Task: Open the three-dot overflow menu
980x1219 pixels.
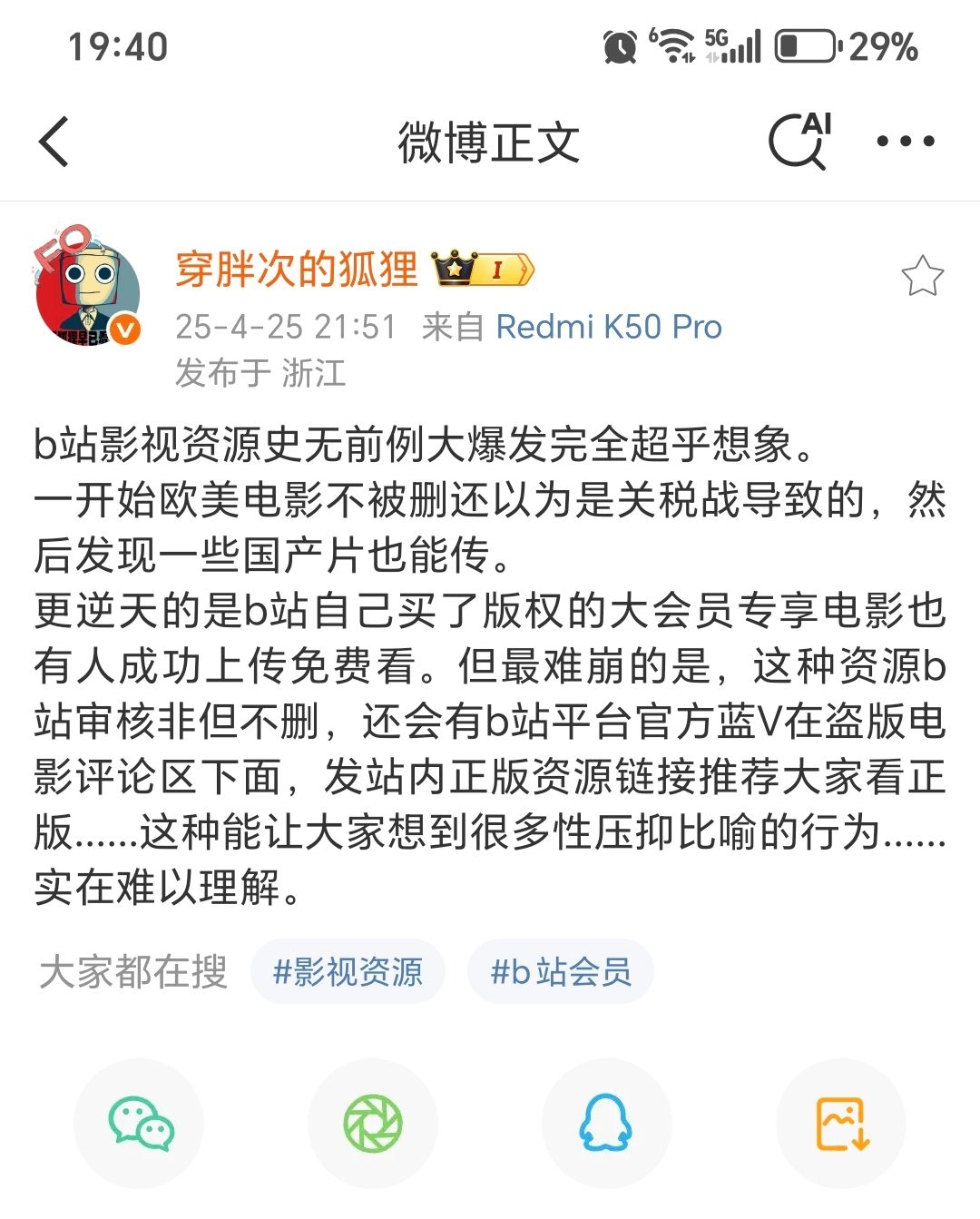Action: 905,142
